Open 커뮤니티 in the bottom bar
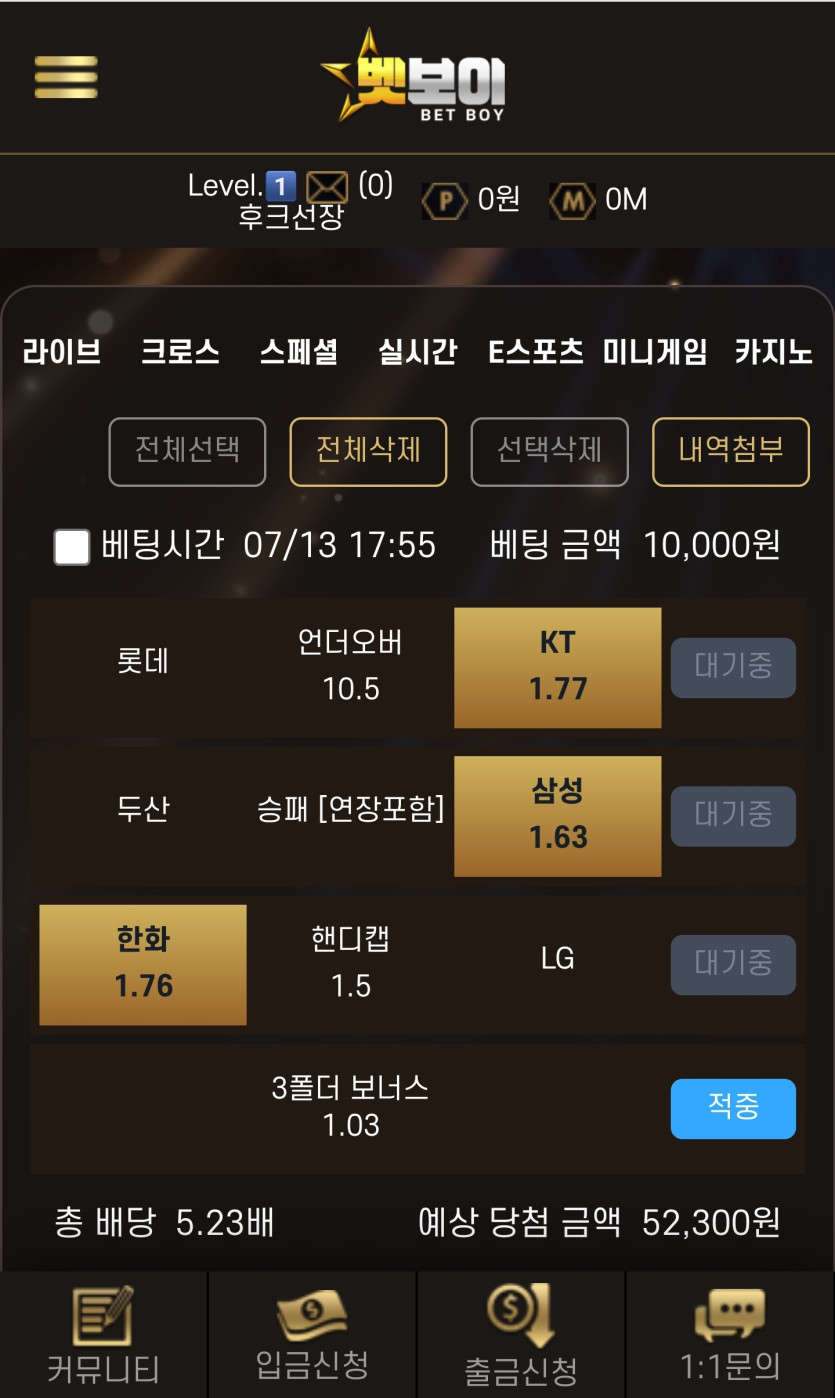 click(103, 1335)
